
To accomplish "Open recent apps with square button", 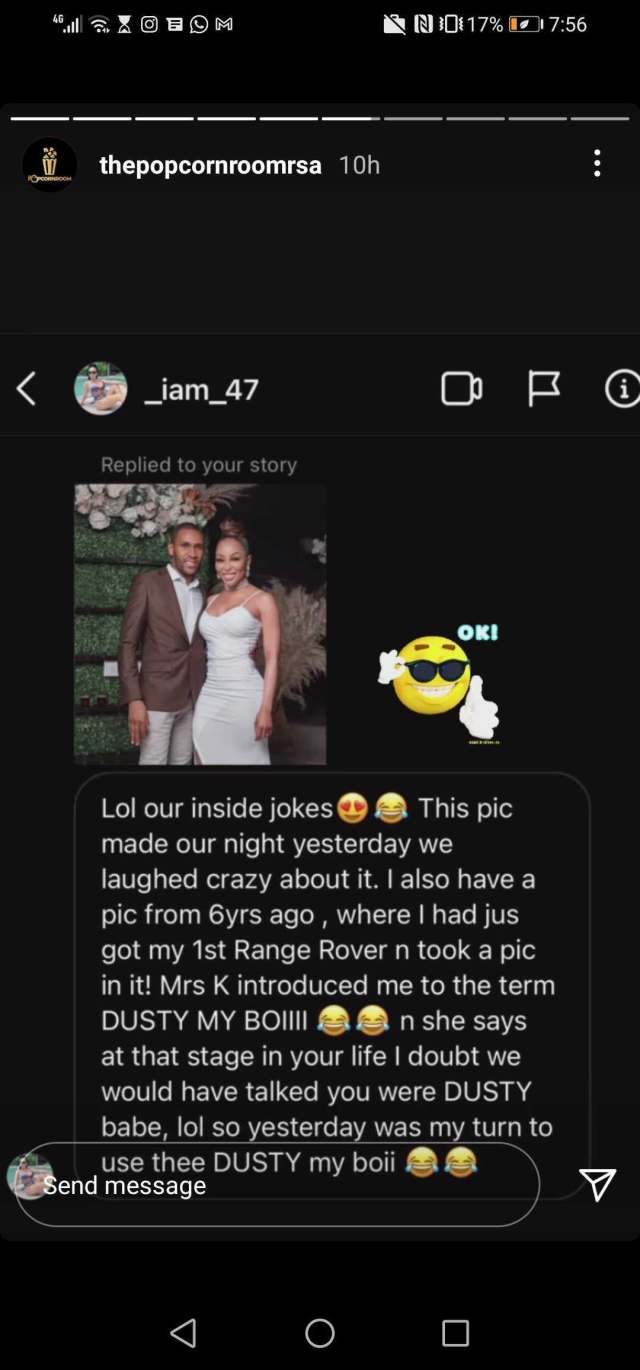I will click(x=455, y=1332).
